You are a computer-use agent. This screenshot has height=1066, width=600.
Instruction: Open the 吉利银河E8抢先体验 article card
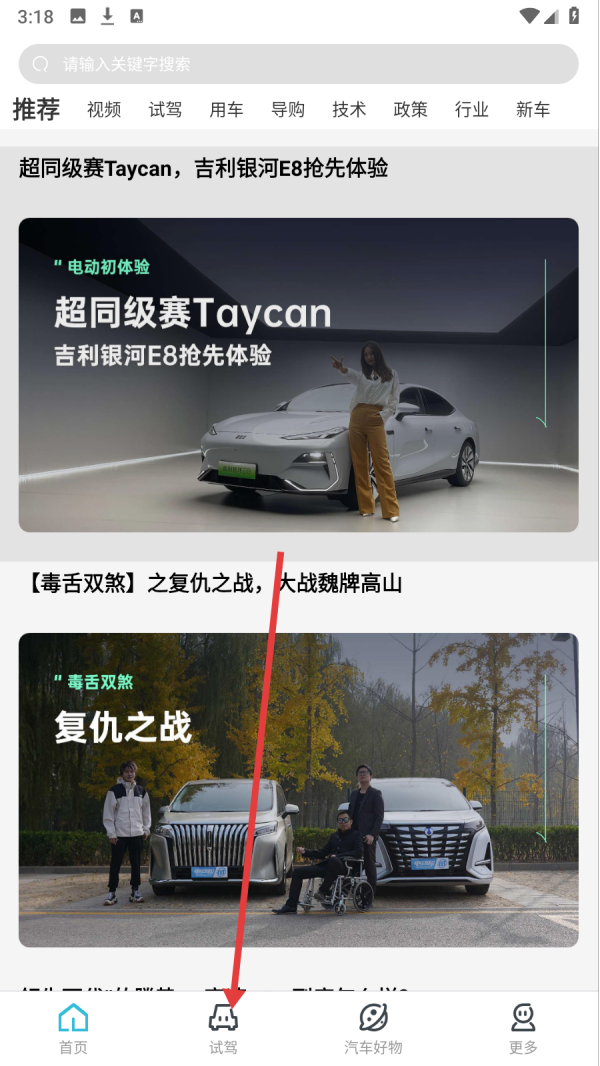298,375
